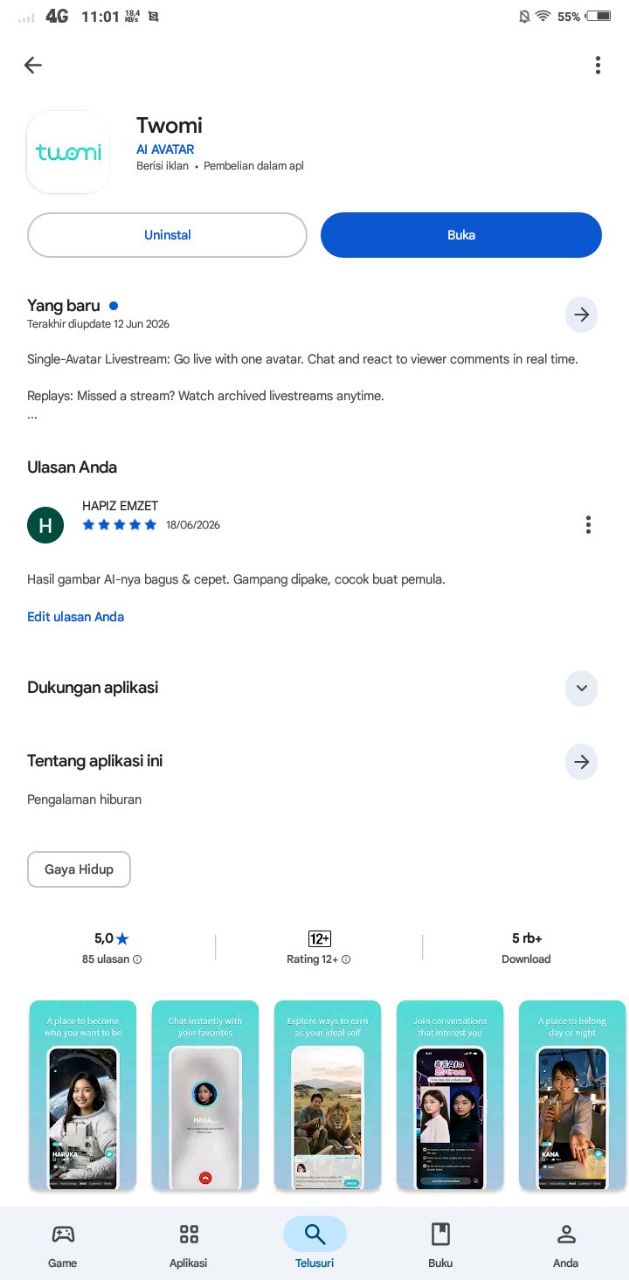
Task: Select the Gaya Hidup category chip
Action: (x=79, y=869)
